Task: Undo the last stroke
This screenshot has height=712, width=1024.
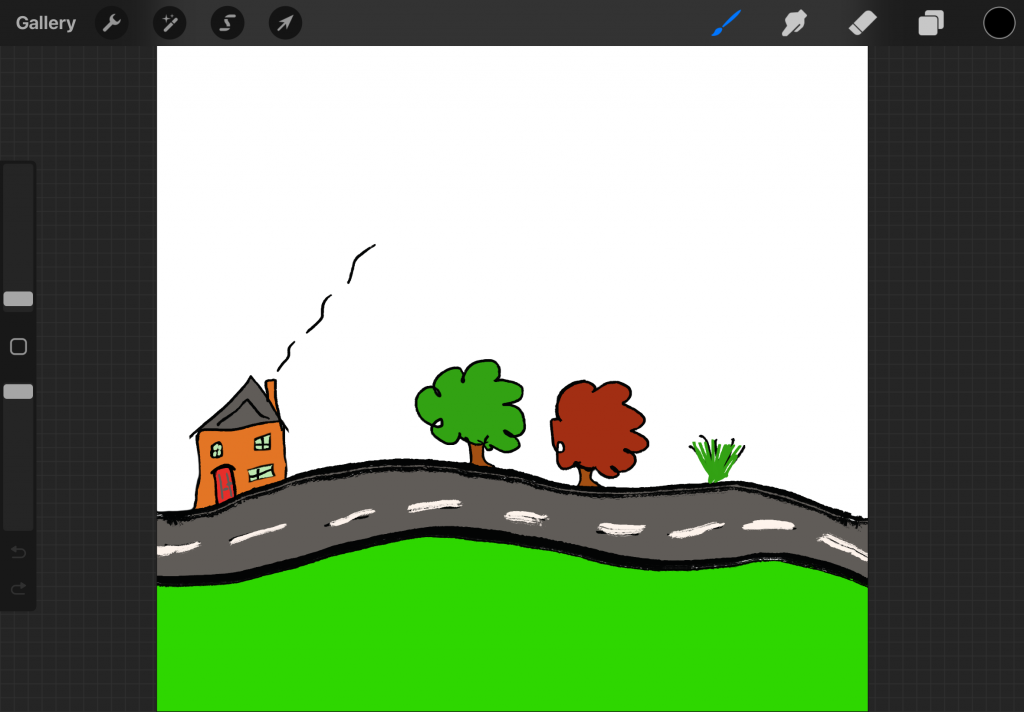Action: pos(18,552)
